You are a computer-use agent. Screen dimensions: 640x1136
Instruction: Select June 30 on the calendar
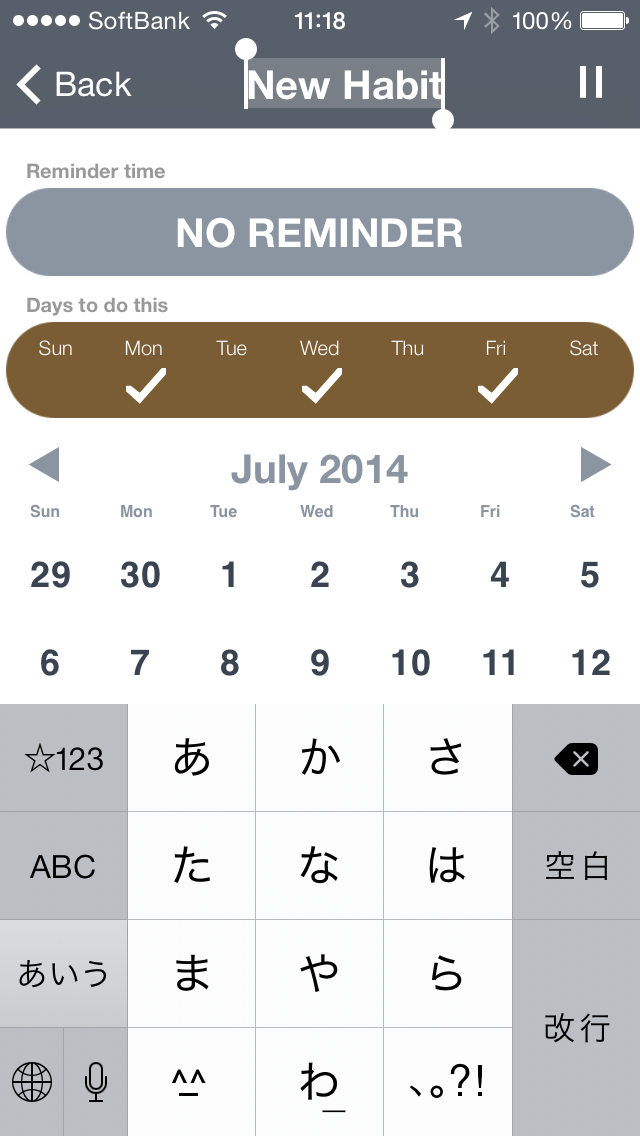140,575
